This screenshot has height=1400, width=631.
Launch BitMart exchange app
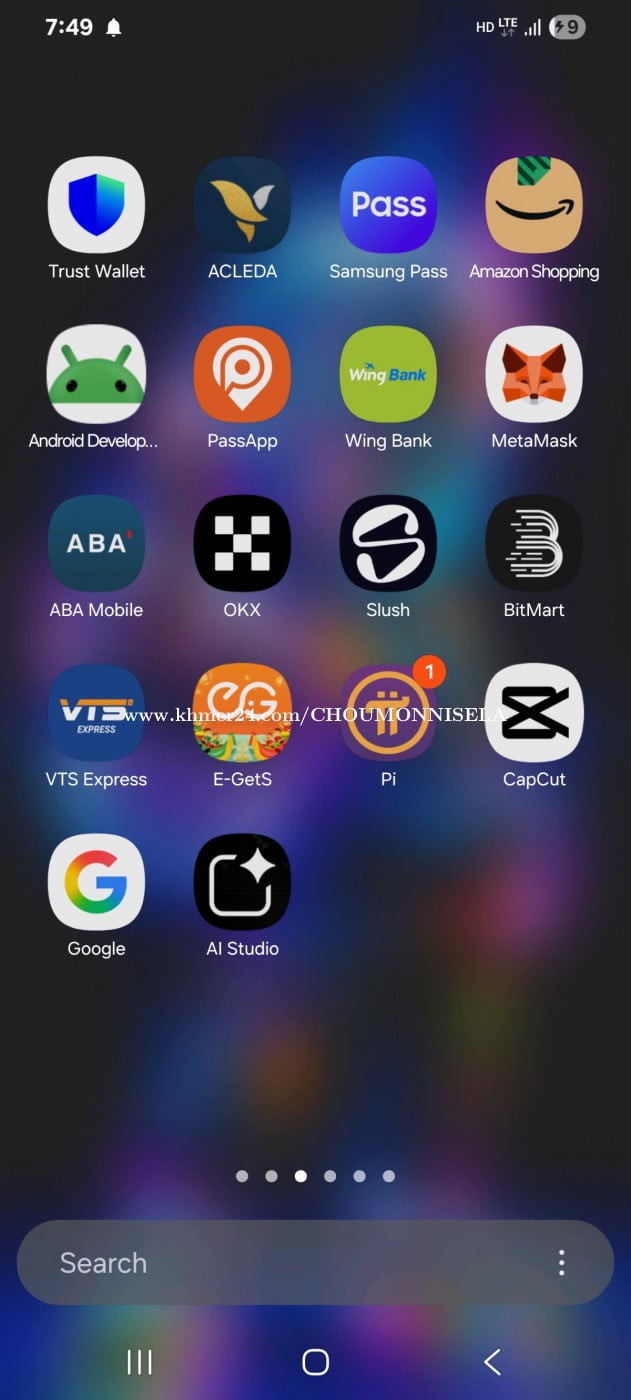pyautogui.click(x=534, y=544)
